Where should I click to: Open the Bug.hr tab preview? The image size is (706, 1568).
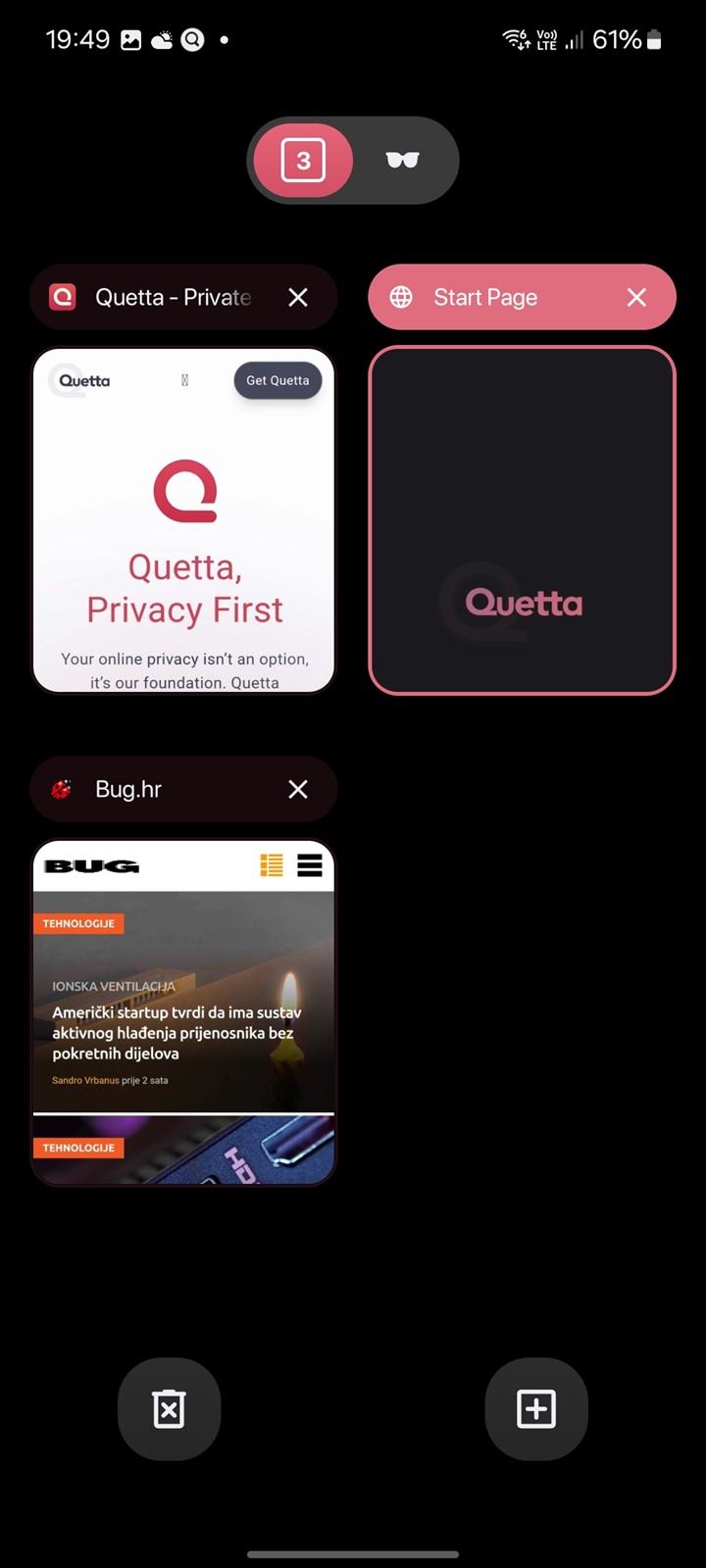(x=184, y=1012)
